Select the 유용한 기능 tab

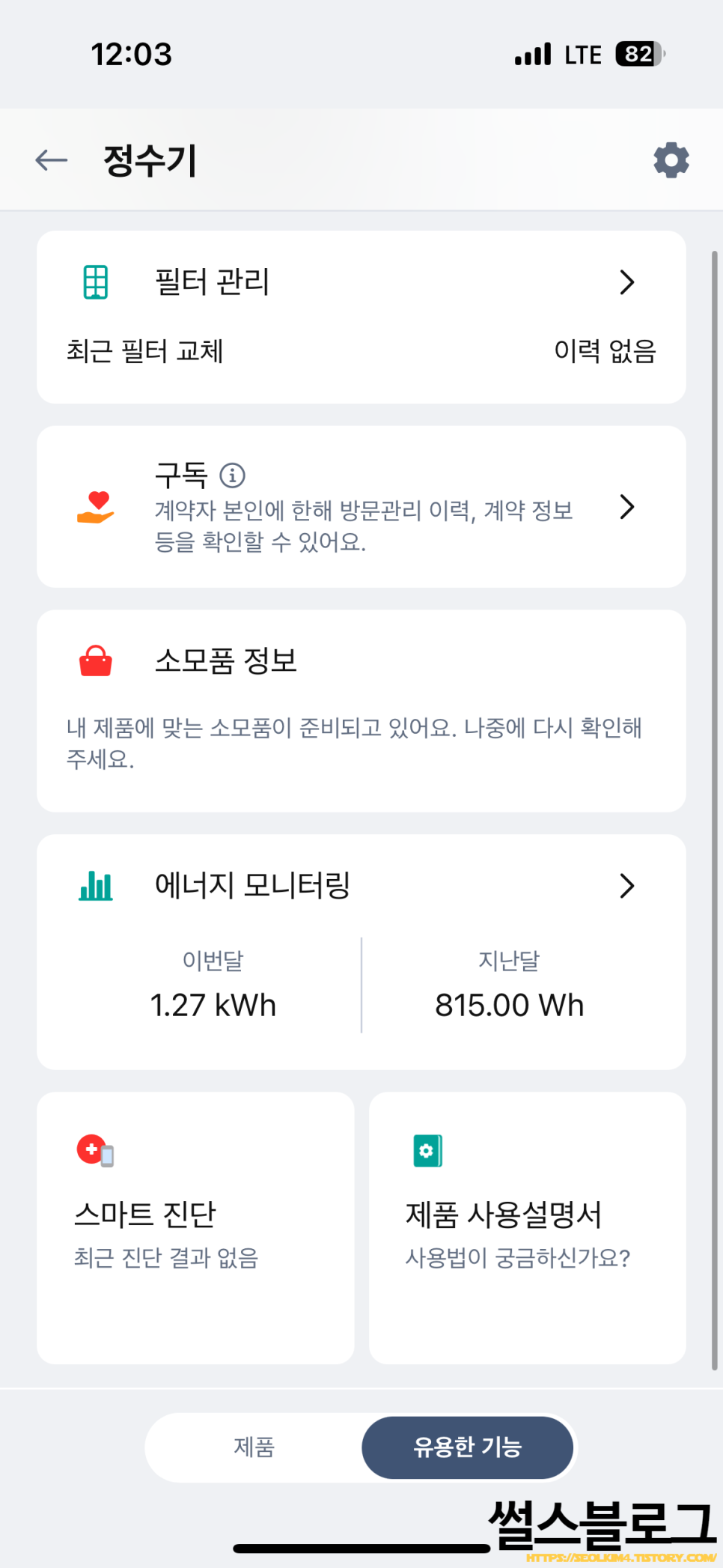tap(468, 1447)
